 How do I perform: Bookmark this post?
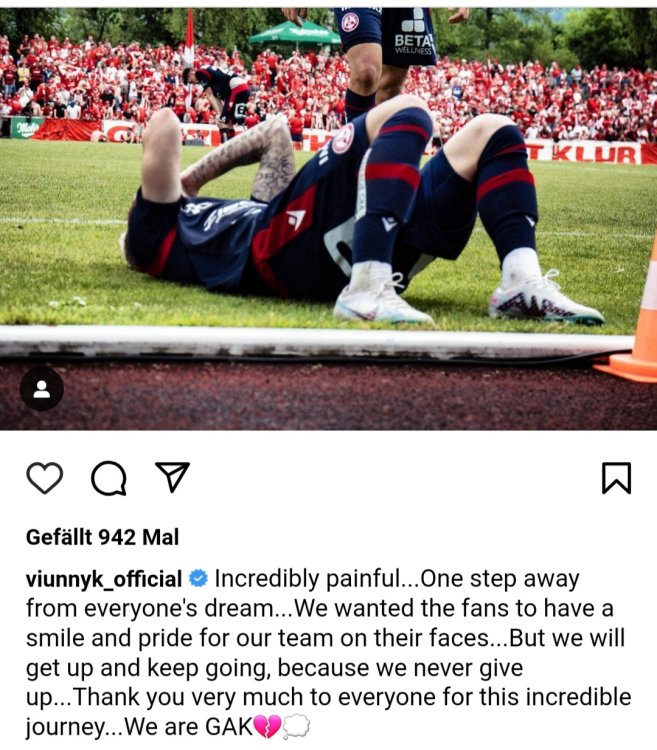coord(616,478)
